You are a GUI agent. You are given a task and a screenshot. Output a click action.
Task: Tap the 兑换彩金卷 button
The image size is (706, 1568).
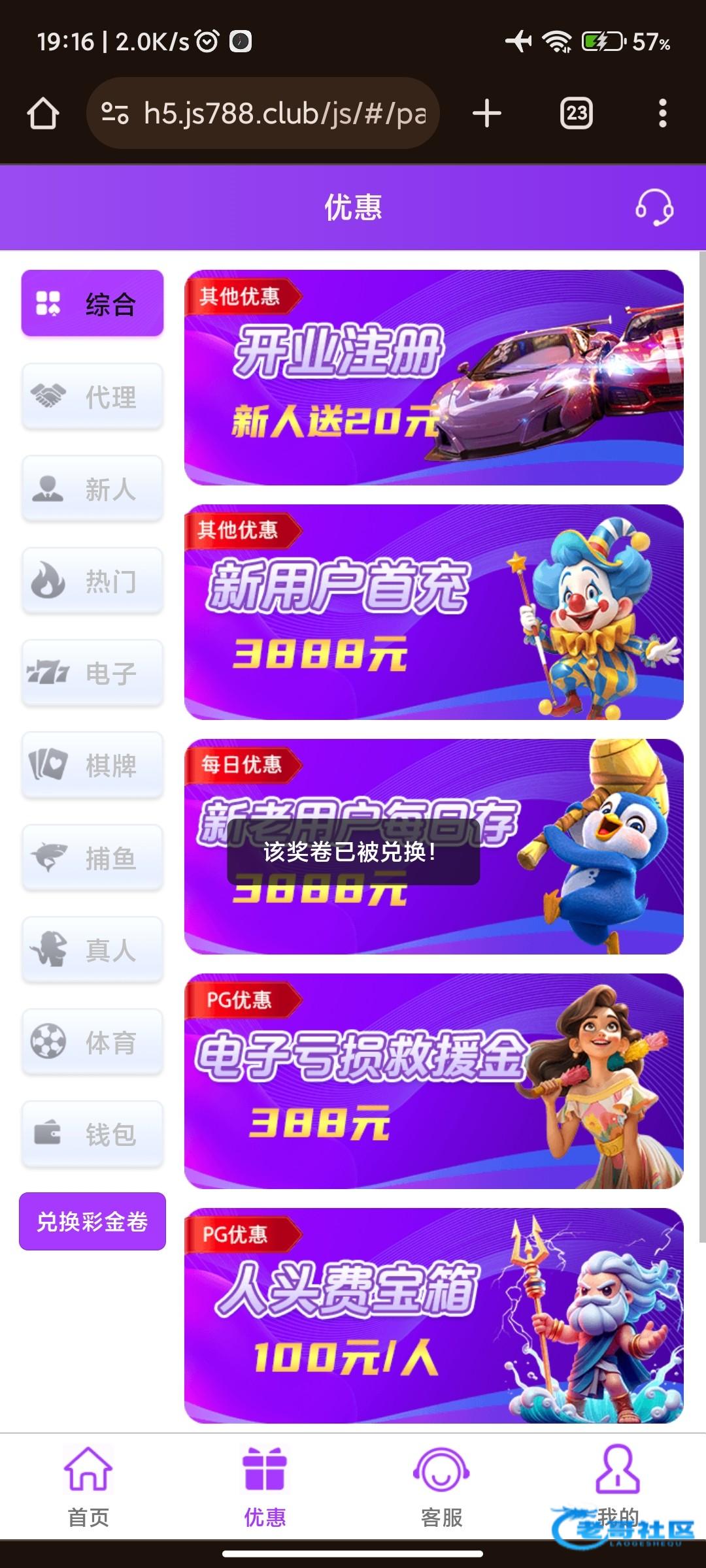tap(92, 1221)
